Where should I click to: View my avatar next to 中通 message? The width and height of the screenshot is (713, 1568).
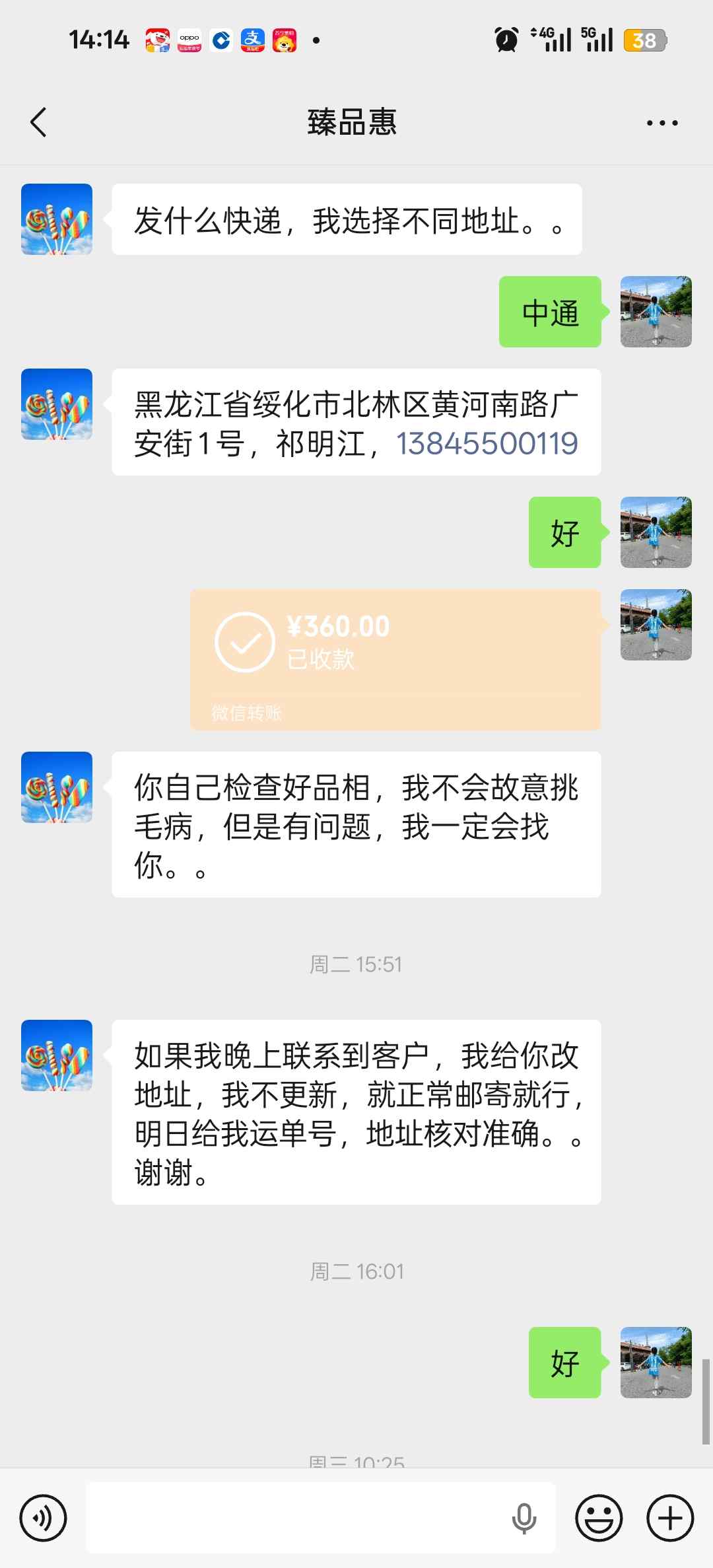pos(656,312)
